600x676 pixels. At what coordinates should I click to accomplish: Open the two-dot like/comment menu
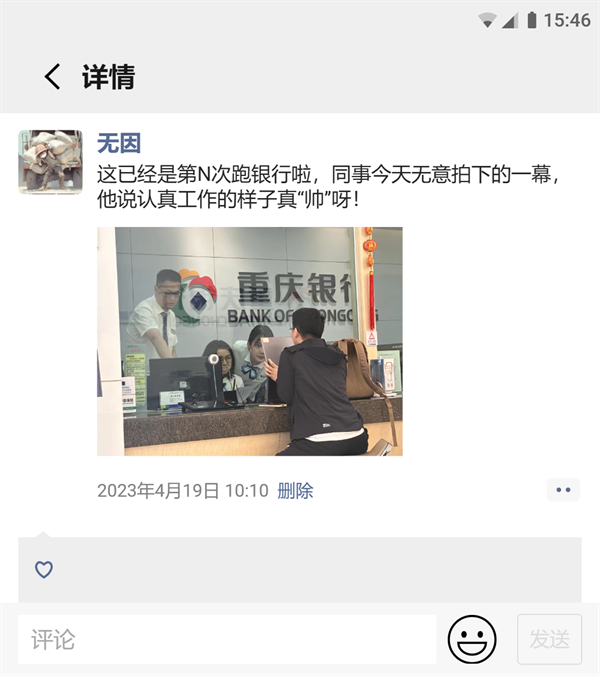coord(563,490)
